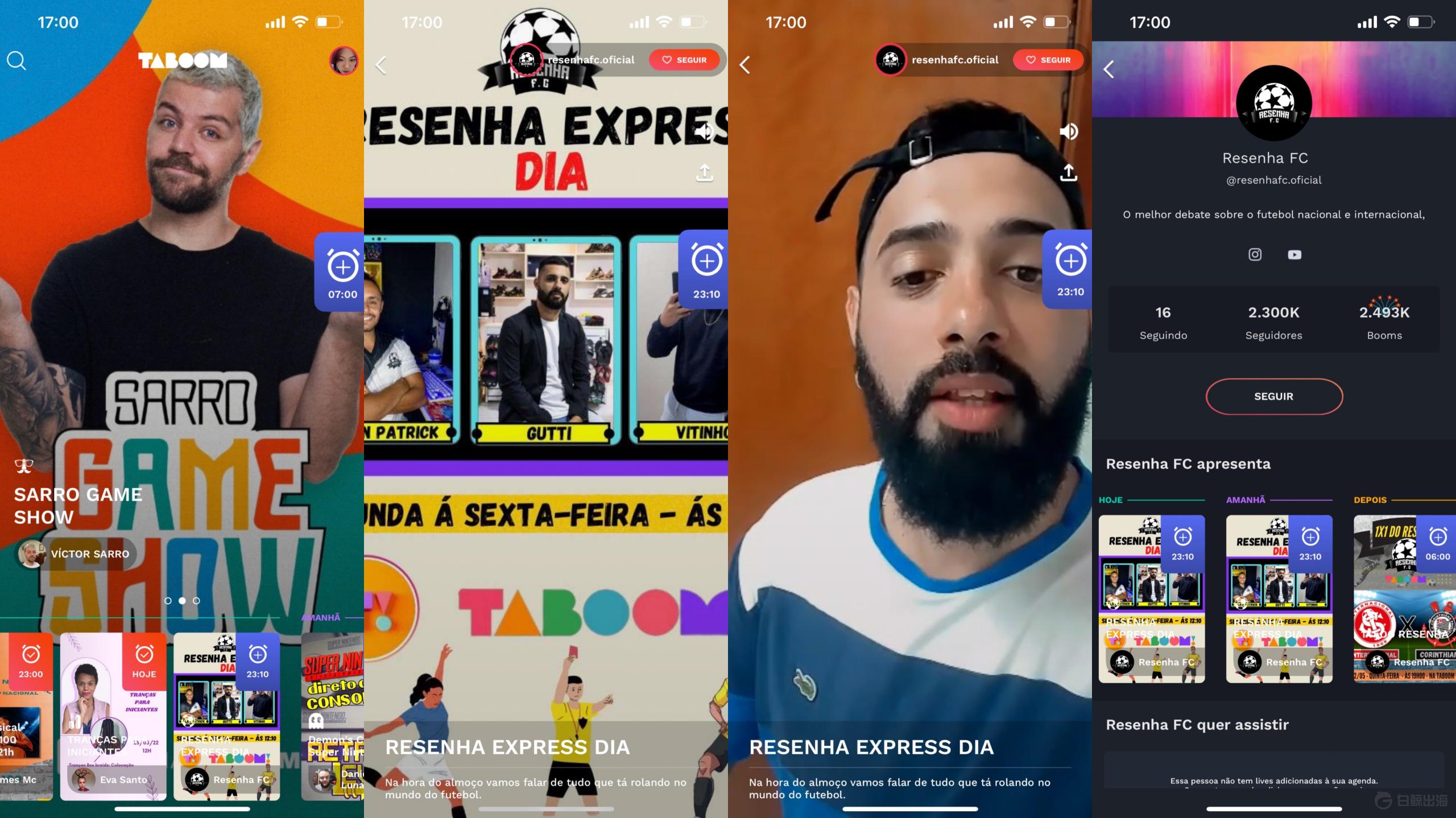Open your profile avatar beside the Taboom logo
Screen dimensions: 1456x818
click(x=344, y=60)
